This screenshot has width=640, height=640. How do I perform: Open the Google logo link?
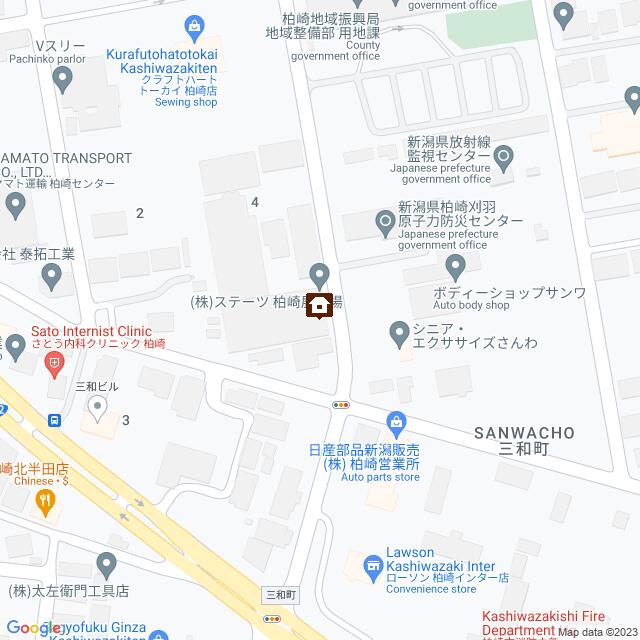(32, 628)
